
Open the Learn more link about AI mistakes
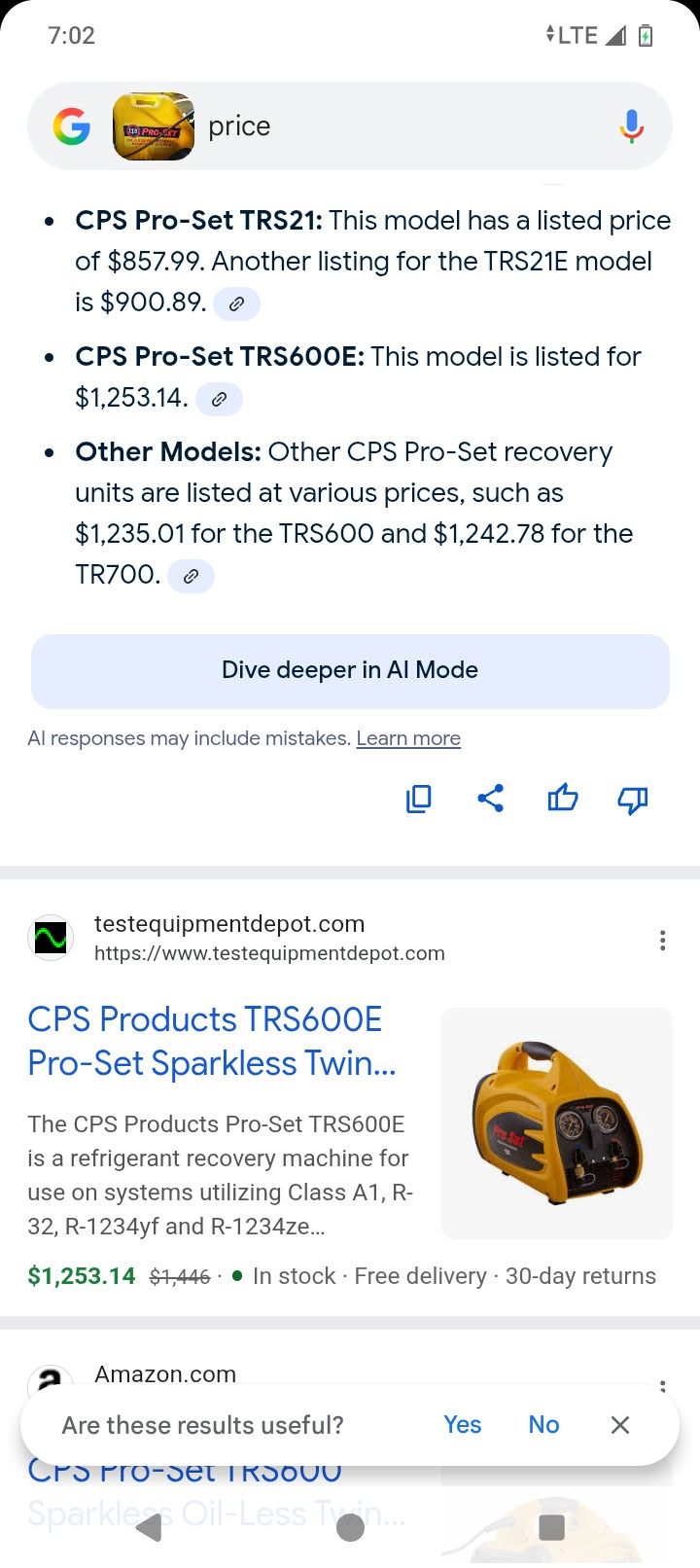(408, 738)
